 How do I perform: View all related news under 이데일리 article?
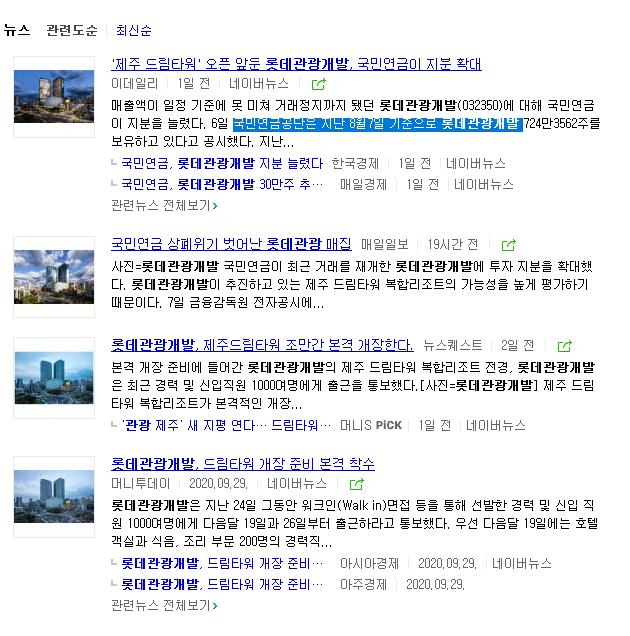point(164,205)
